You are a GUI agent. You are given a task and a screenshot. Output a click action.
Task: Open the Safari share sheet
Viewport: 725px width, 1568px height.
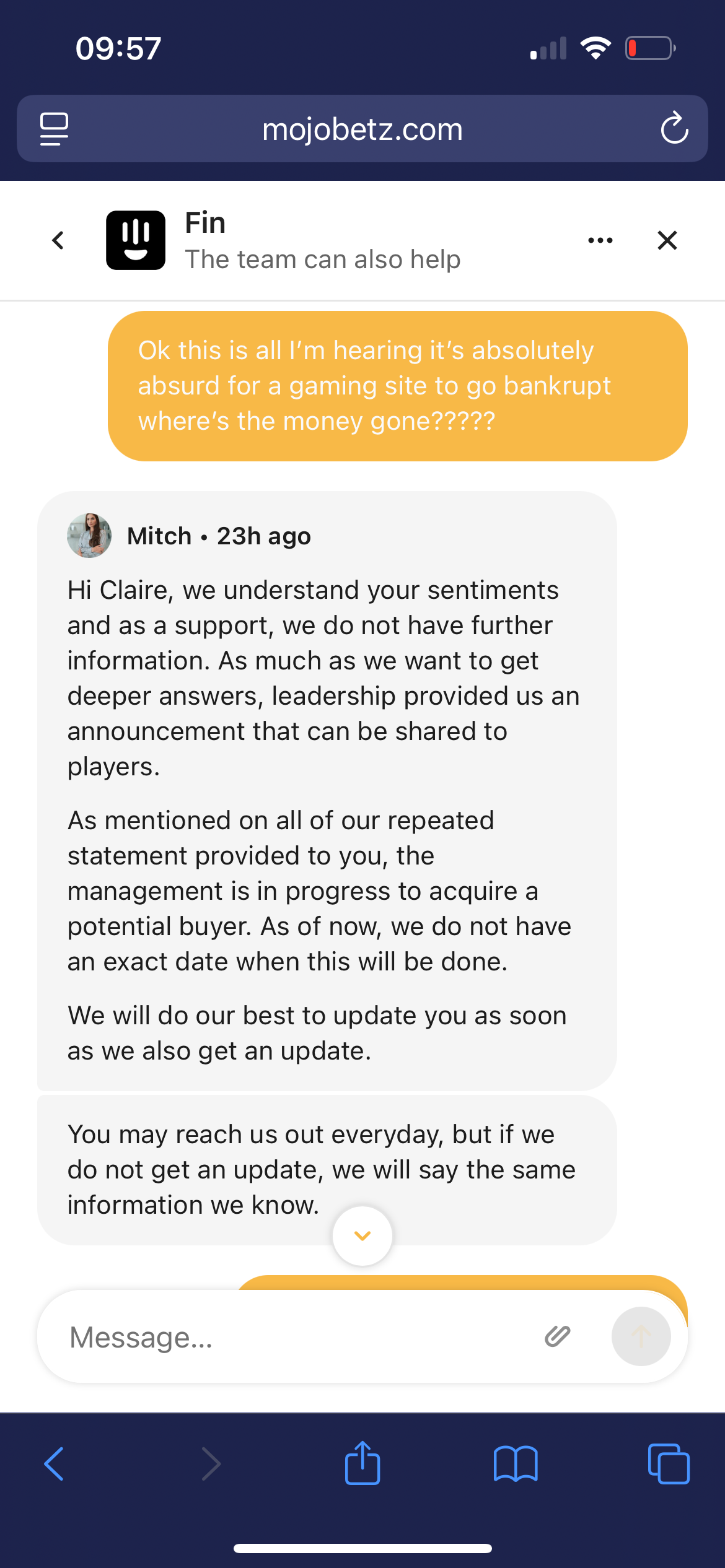(362, 1464)
